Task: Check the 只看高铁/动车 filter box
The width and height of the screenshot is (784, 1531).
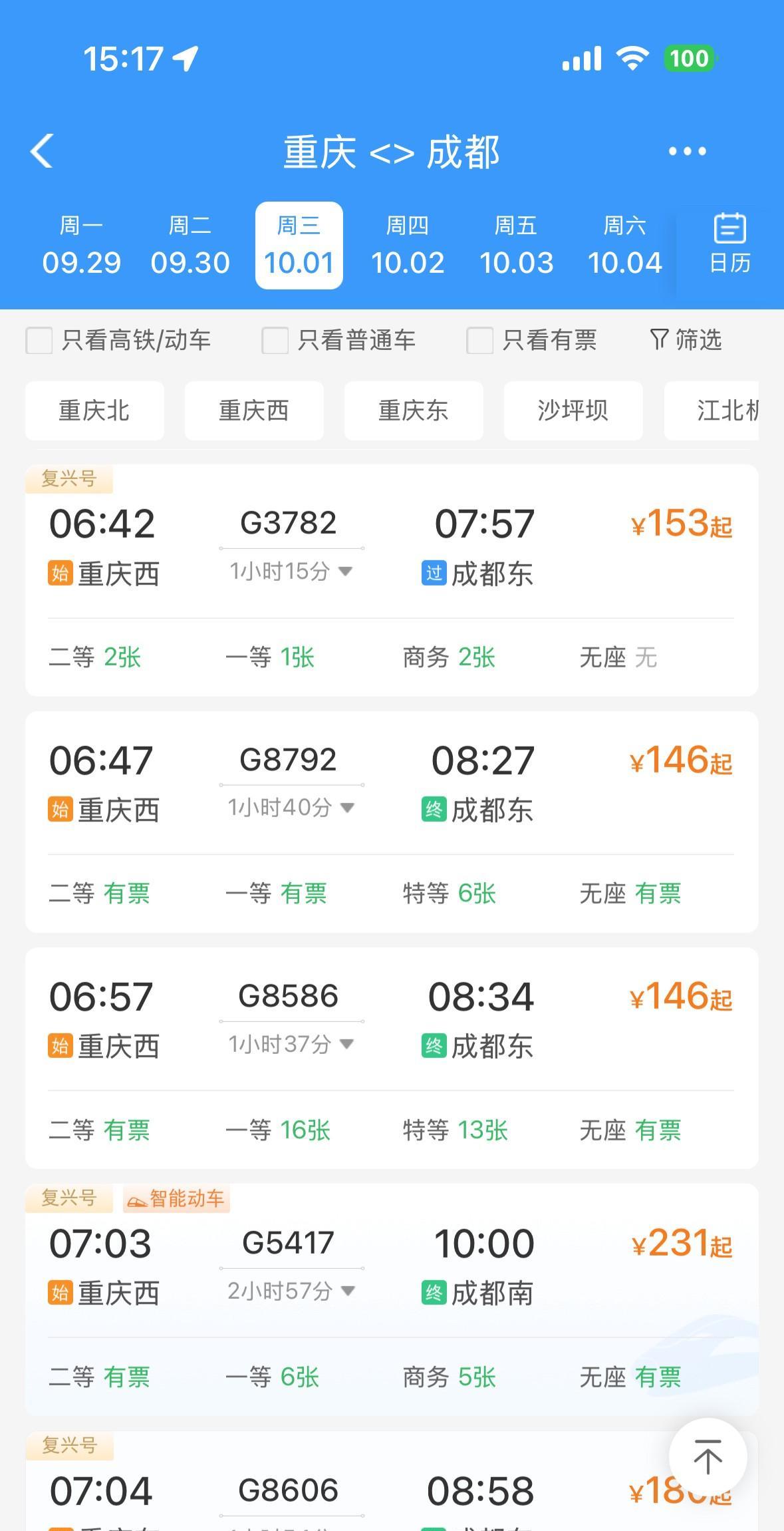Action: click(x=39, y=341)
